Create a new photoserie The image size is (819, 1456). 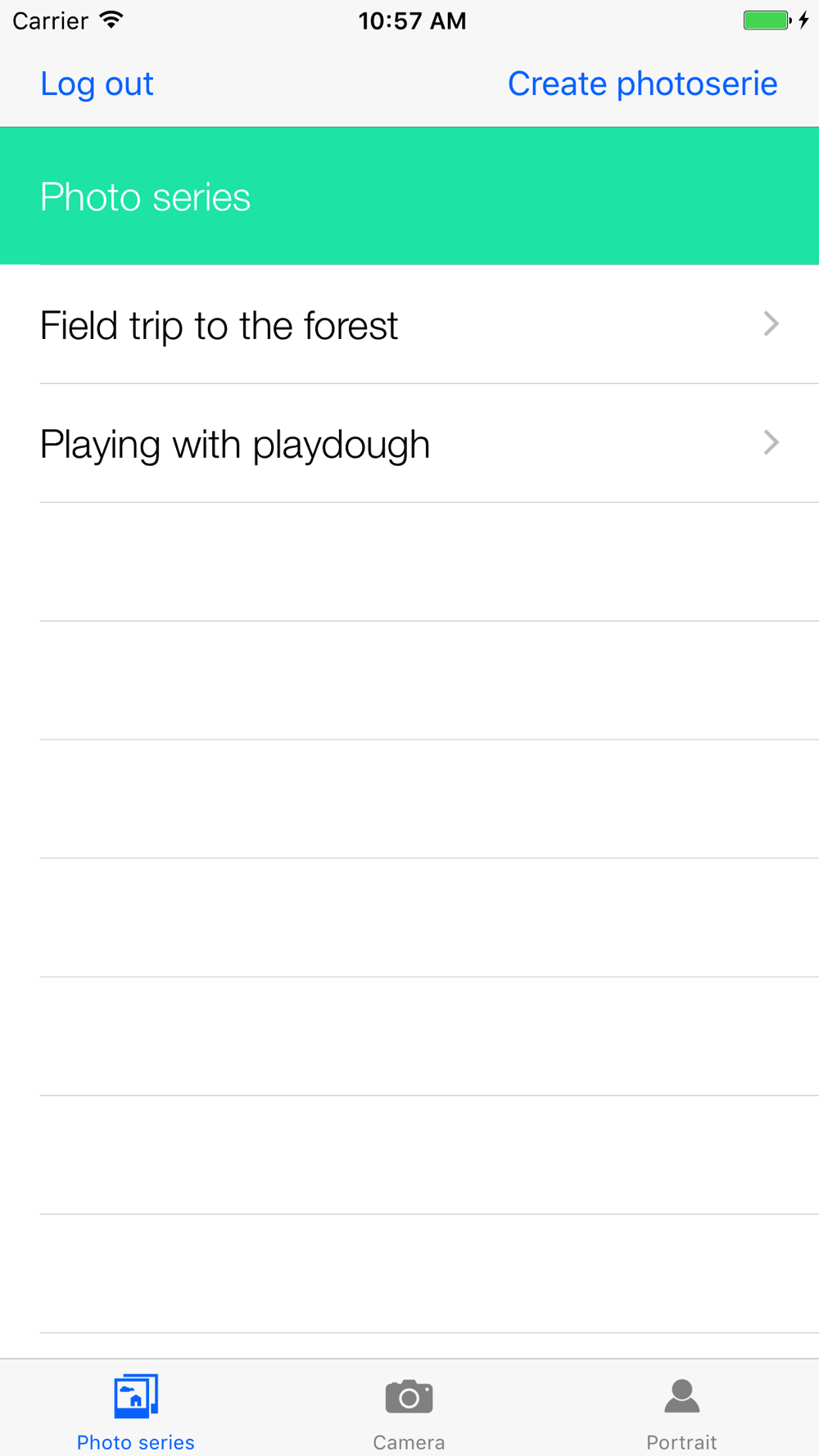(x=642, y=84)
